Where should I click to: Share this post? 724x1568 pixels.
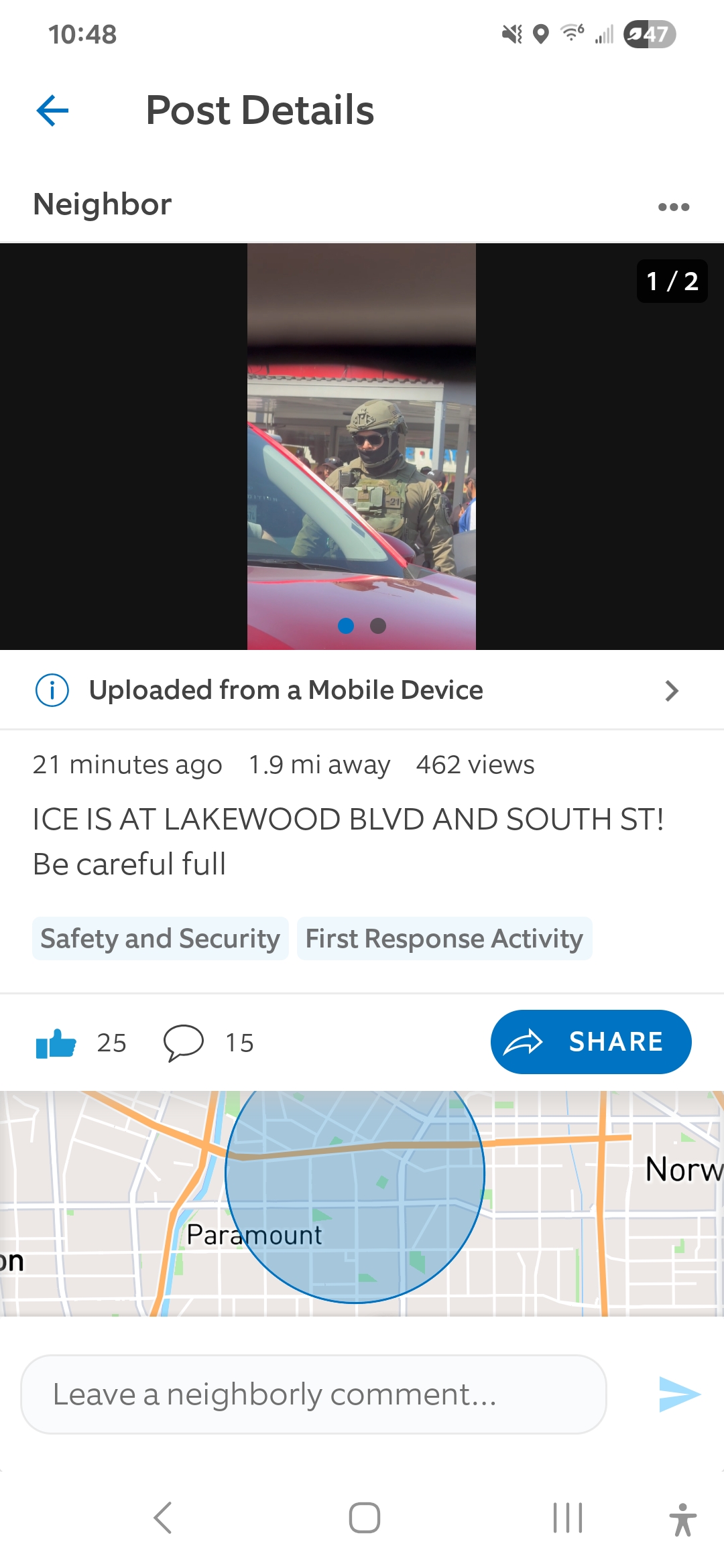tap(591, 1042)
